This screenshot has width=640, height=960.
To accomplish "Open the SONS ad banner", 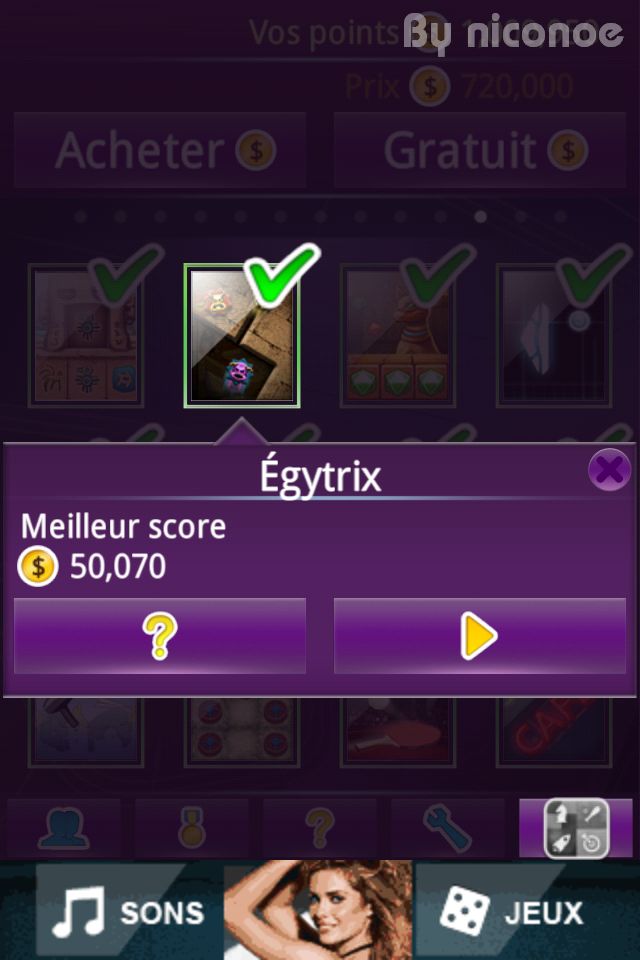I will coord(130,911).
